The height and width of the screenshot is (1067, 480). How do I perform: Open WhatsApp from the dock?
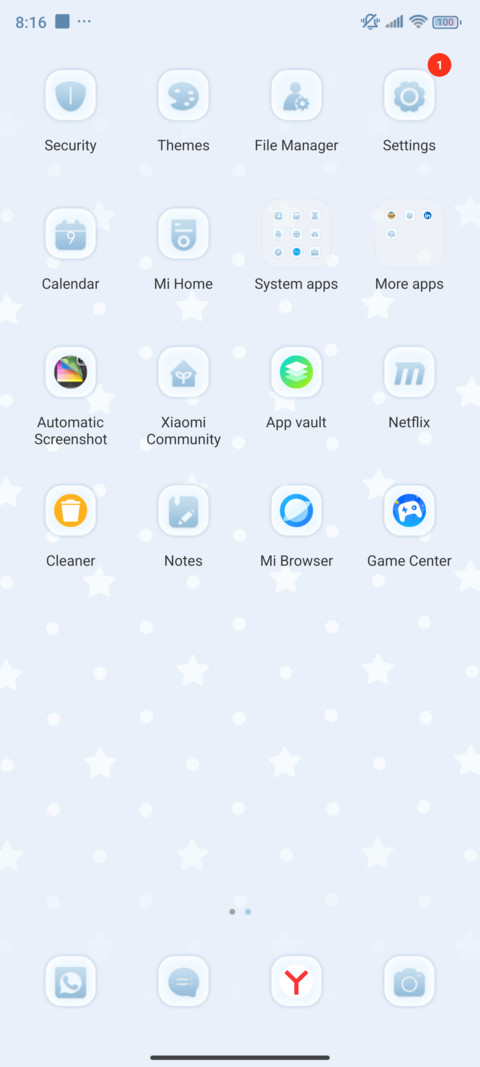point(70,981)
